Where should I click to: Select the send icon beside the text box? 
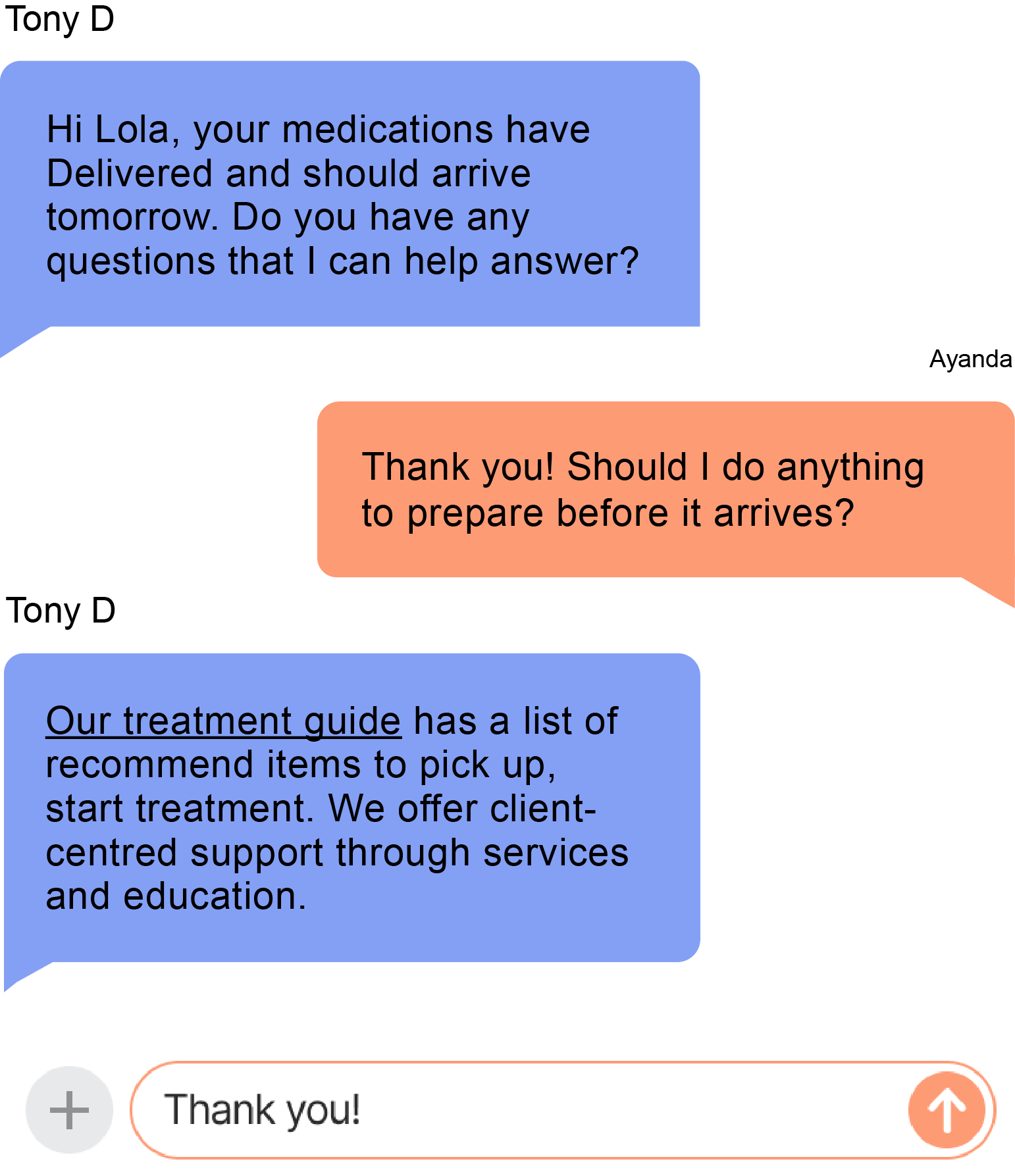(x=946, y=1110)
